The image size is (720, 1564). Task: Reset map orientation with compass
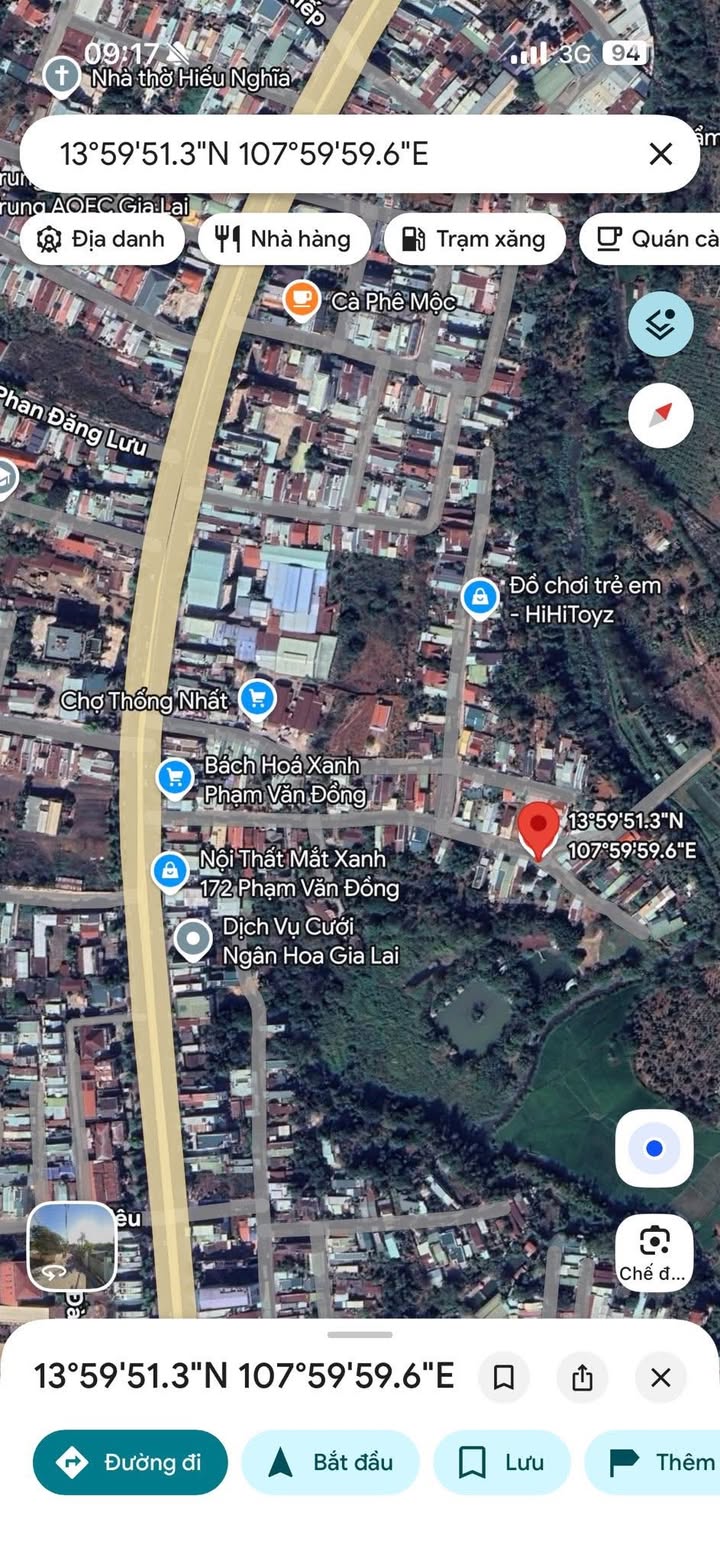pyautogui.click(x=660, y=415)
